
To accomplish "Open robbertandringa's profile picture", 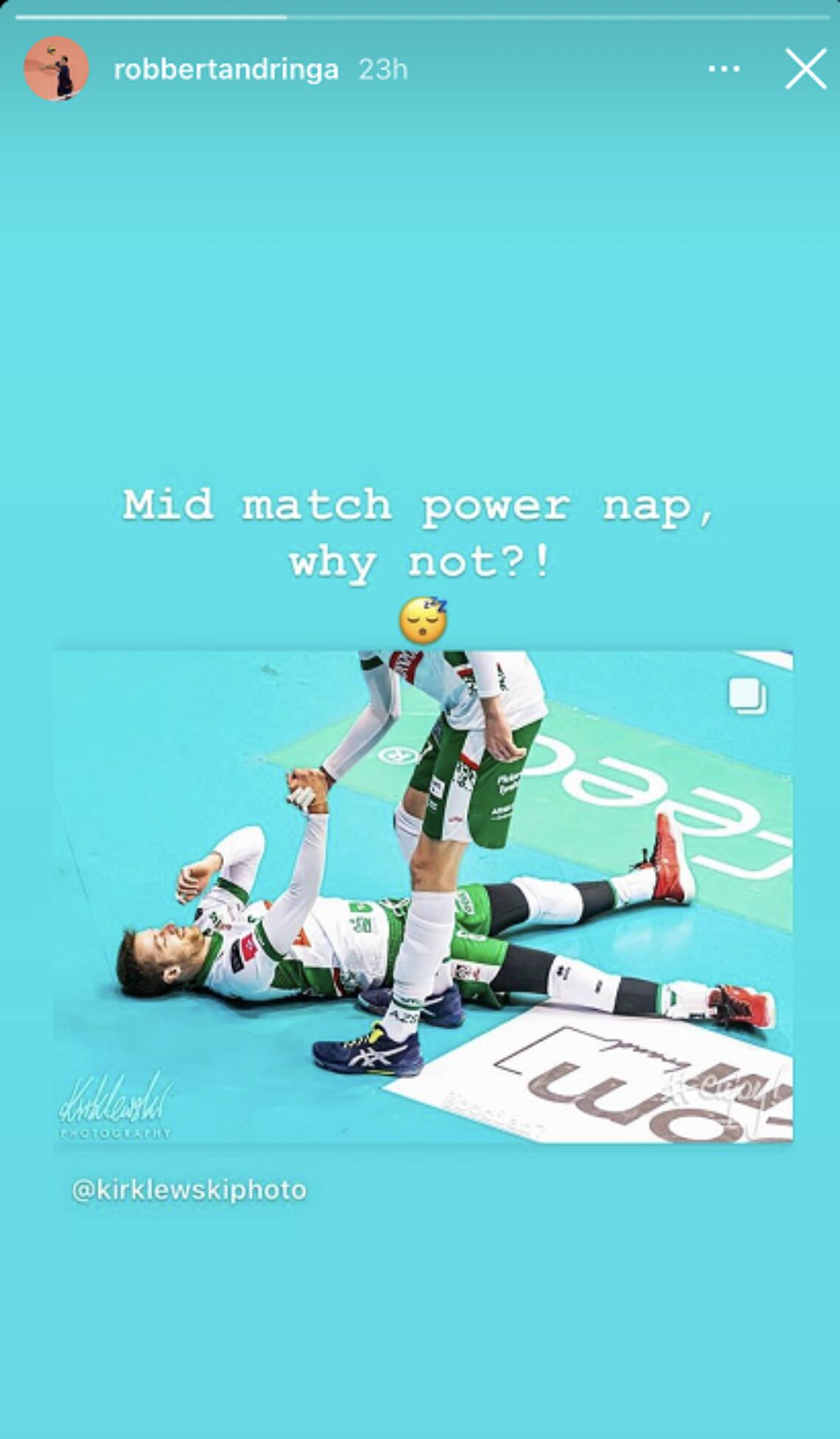I will pyautogui.click(x=57, y=69).
